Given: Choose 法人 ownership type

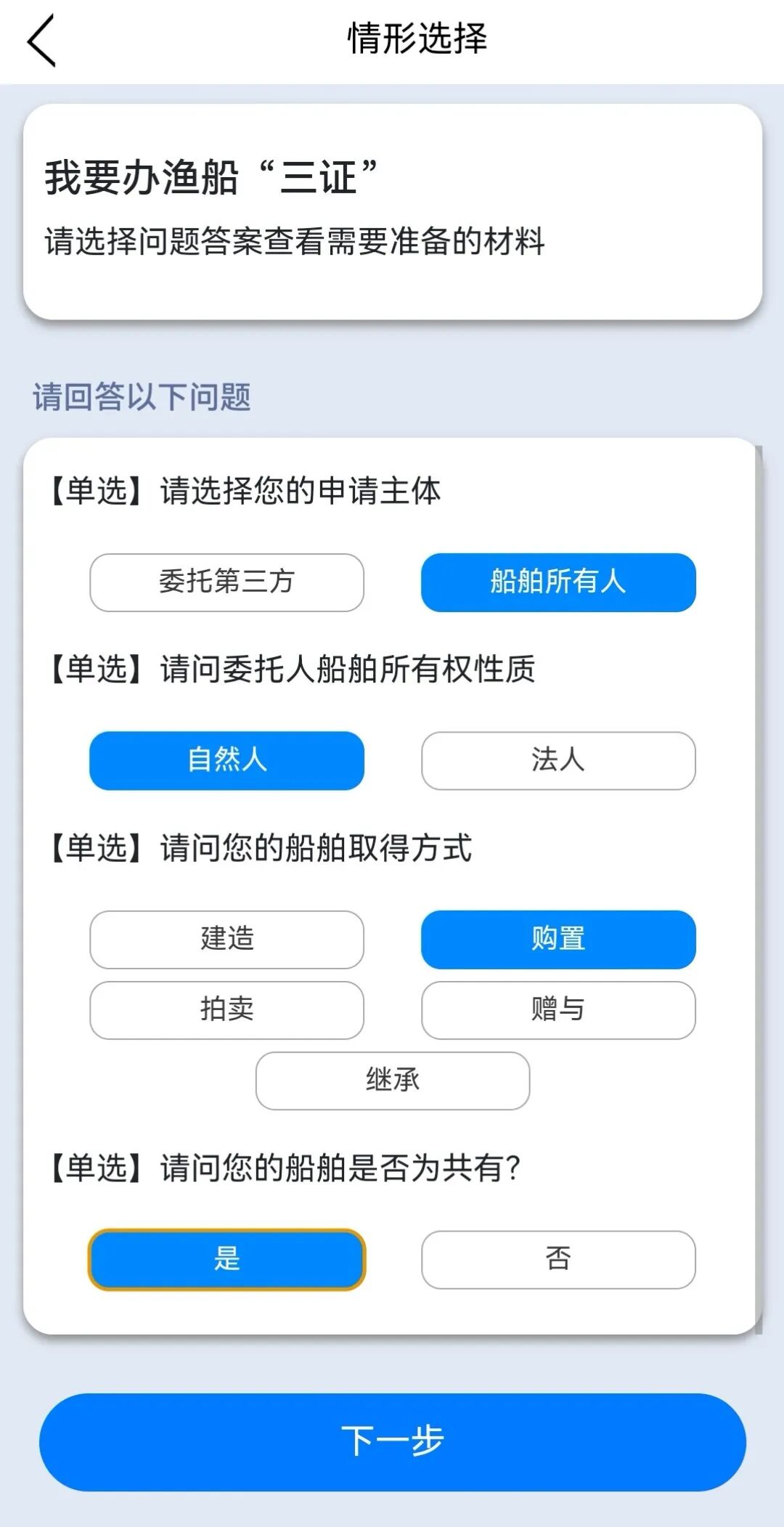Looking at the screenshot, I should [x=558, y=760].
